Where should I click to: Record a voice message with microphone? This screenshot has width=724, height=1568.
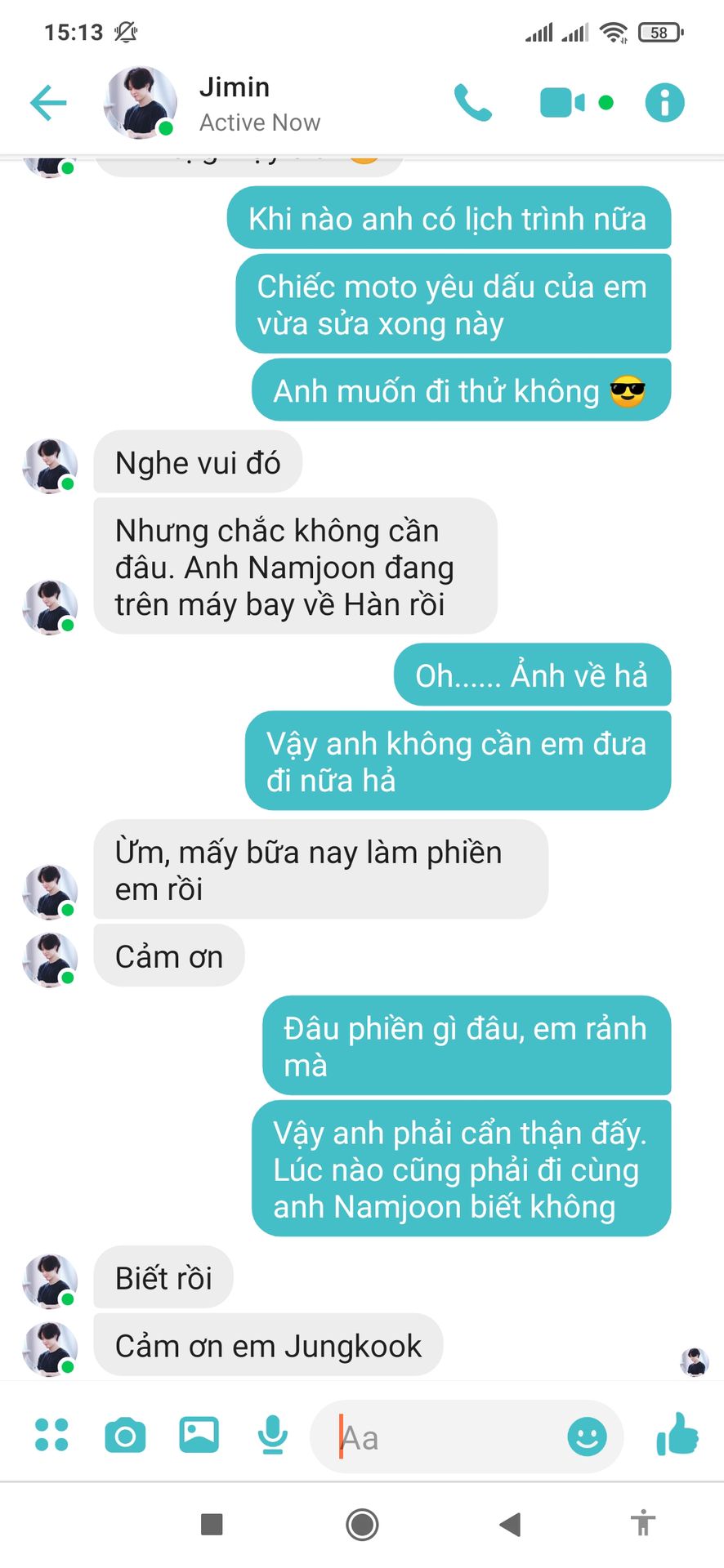pos(272,1435)
